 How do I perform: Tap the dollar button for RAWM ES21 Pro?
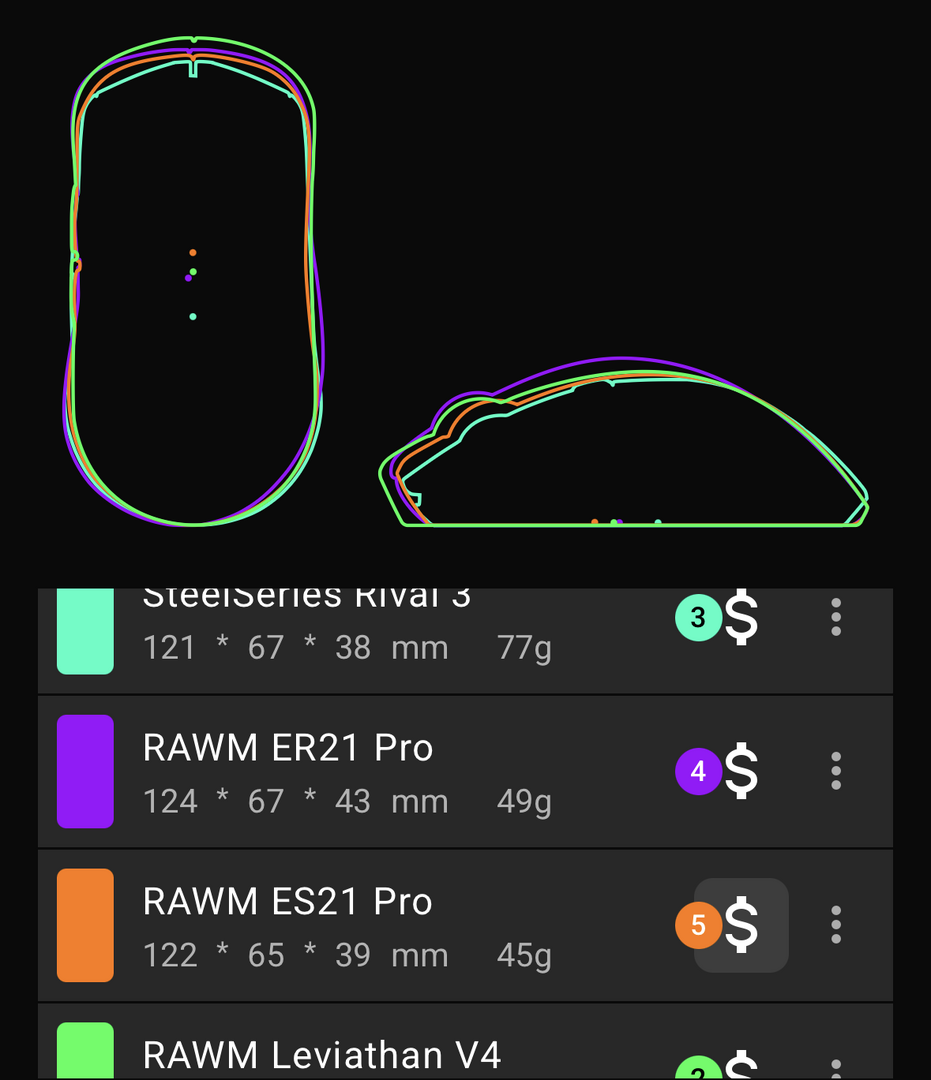click(741, 925)
